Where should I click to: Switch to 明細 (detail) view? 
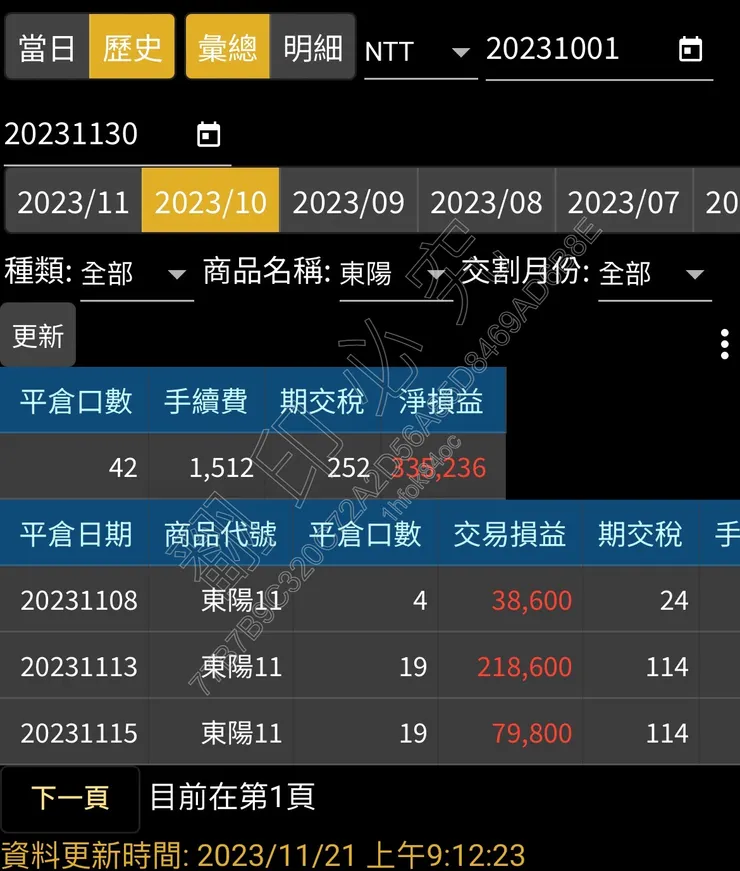[314, 47]
